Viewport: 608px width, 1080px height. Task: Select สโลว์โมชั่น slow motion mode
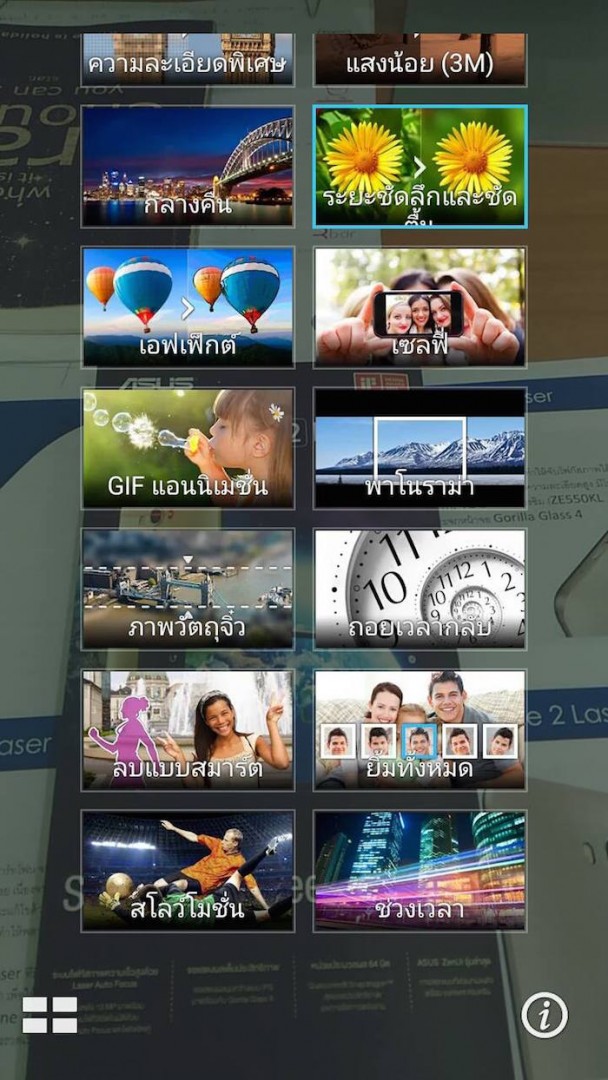[x=188, y=871]
